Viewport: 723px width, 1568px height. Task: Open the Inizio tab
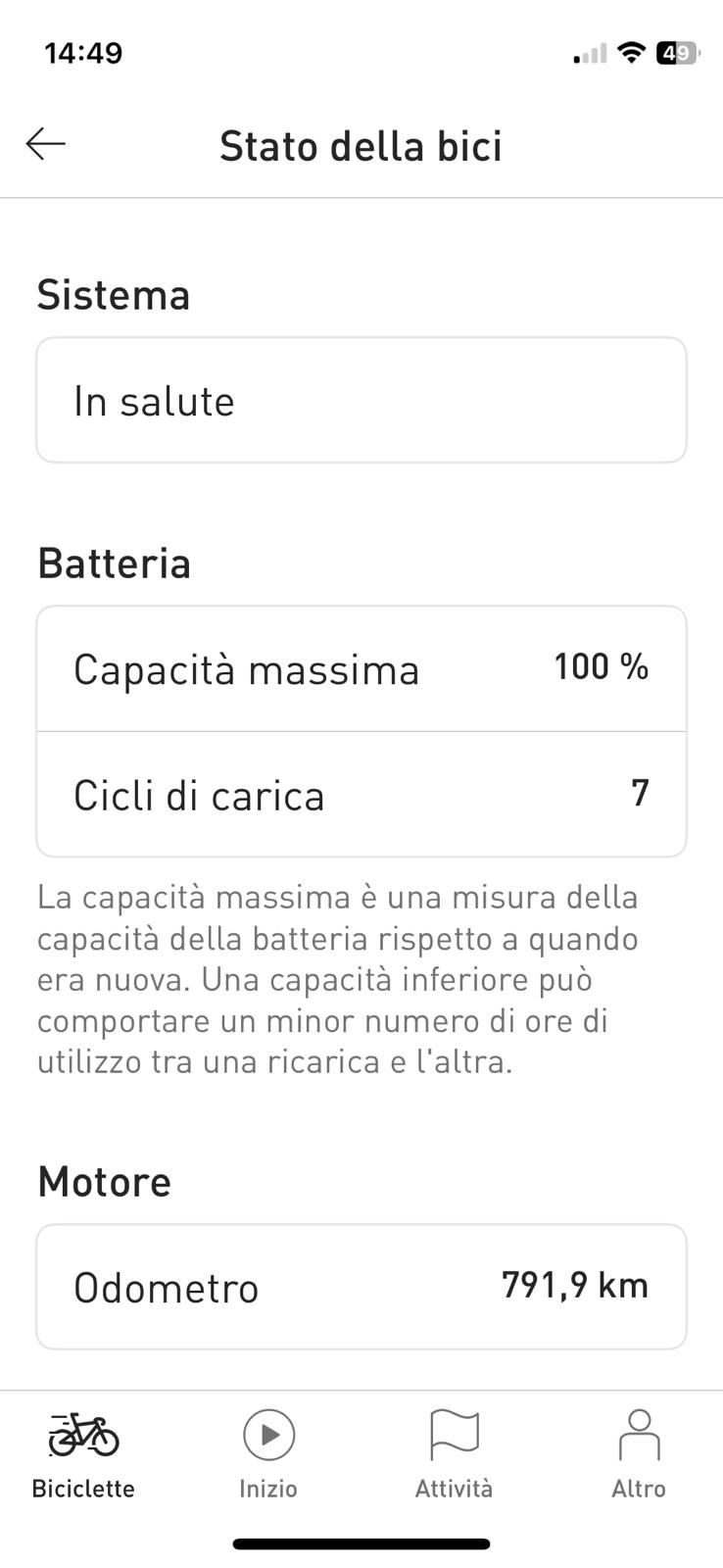pos(268,1455)
